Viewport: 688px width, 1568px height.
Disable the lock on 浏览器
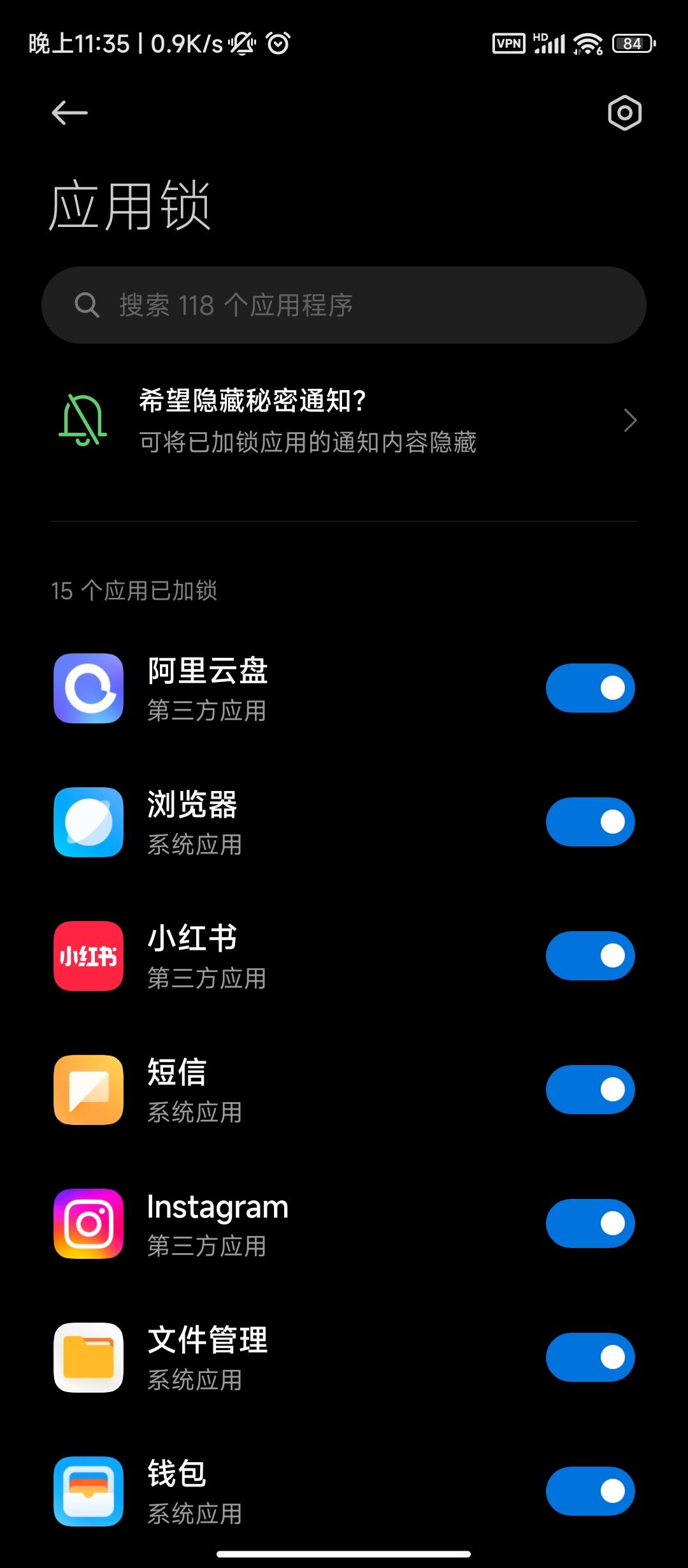[590, 822]
